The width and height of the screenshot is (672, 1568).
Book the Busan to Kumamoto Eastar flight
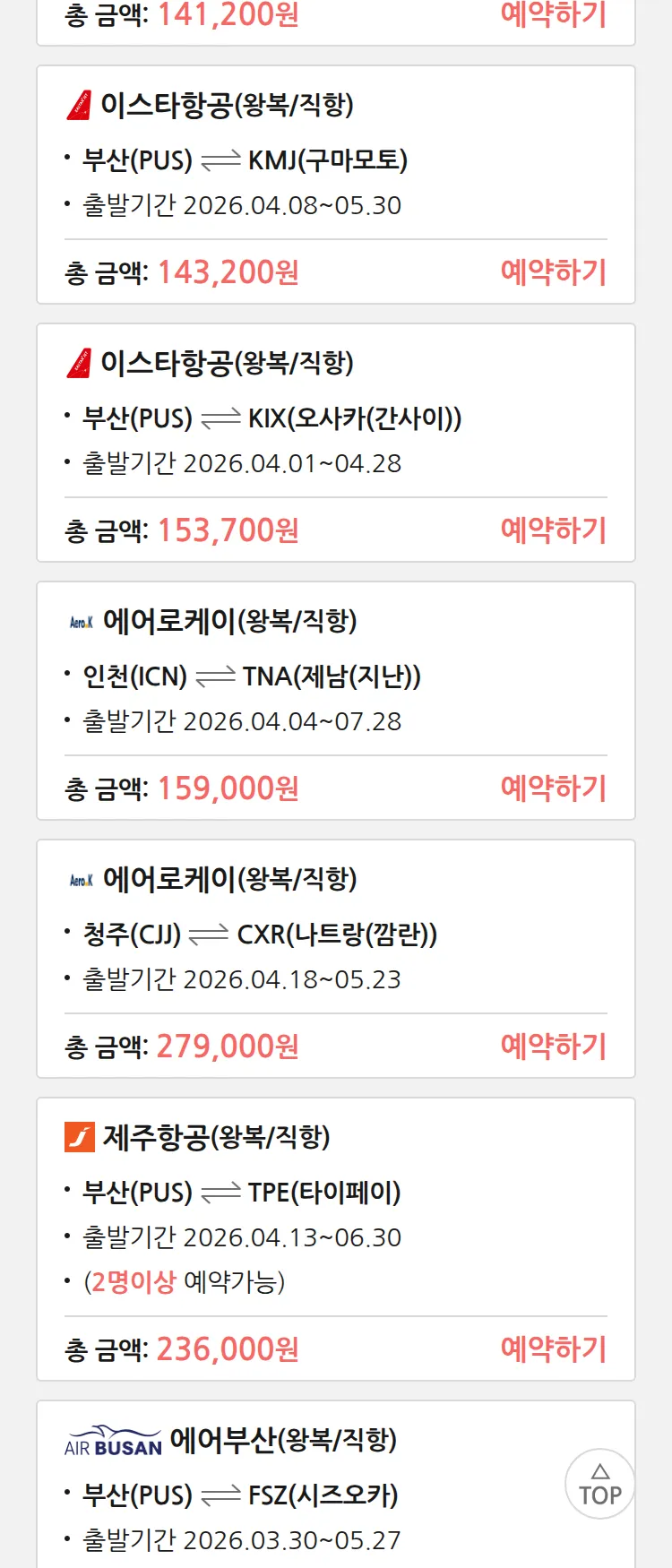(553, 271)
